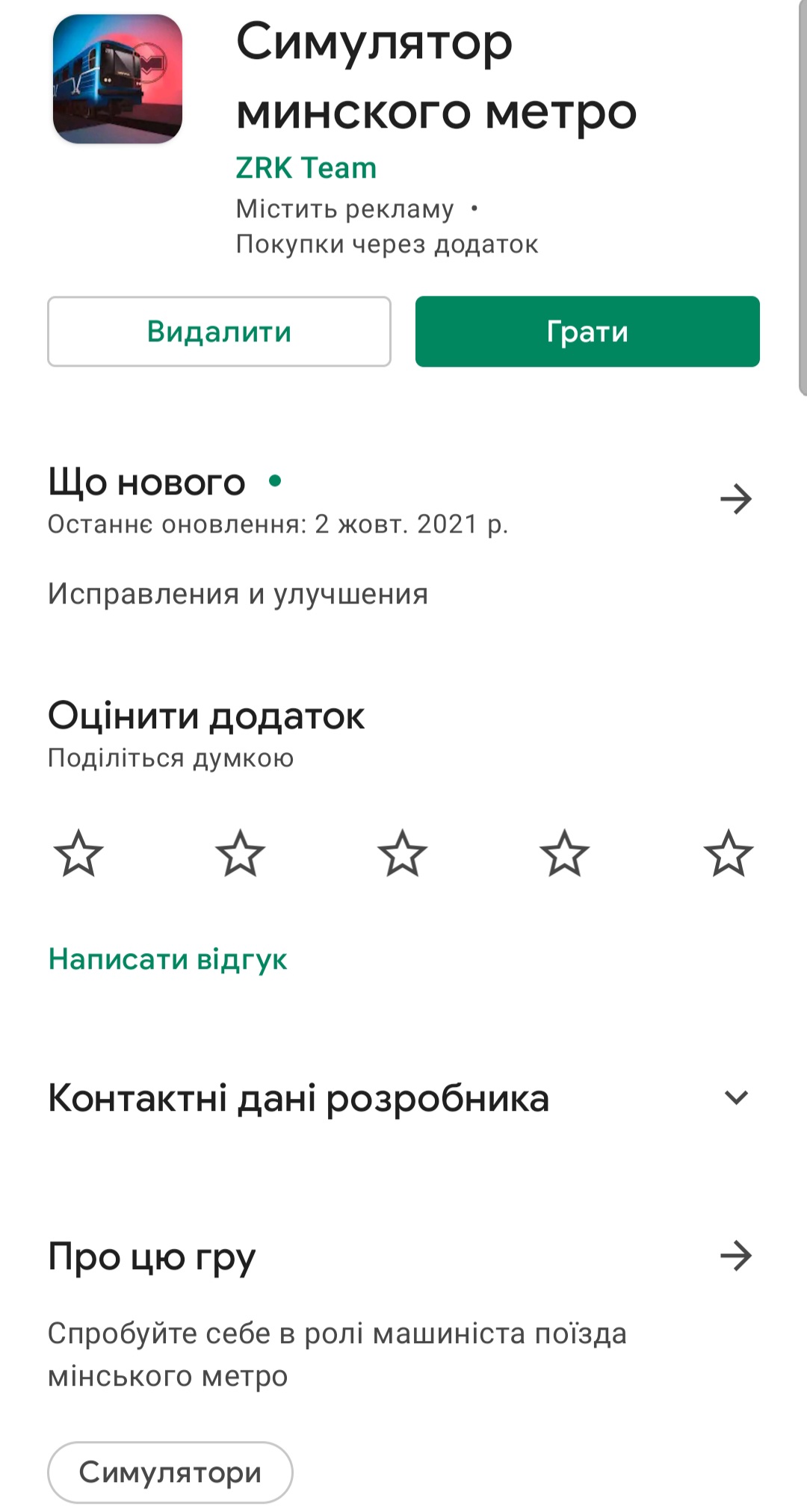807x1512 pixels.
Task: Rate the app five stars
Action: click(x=728, y=853)
